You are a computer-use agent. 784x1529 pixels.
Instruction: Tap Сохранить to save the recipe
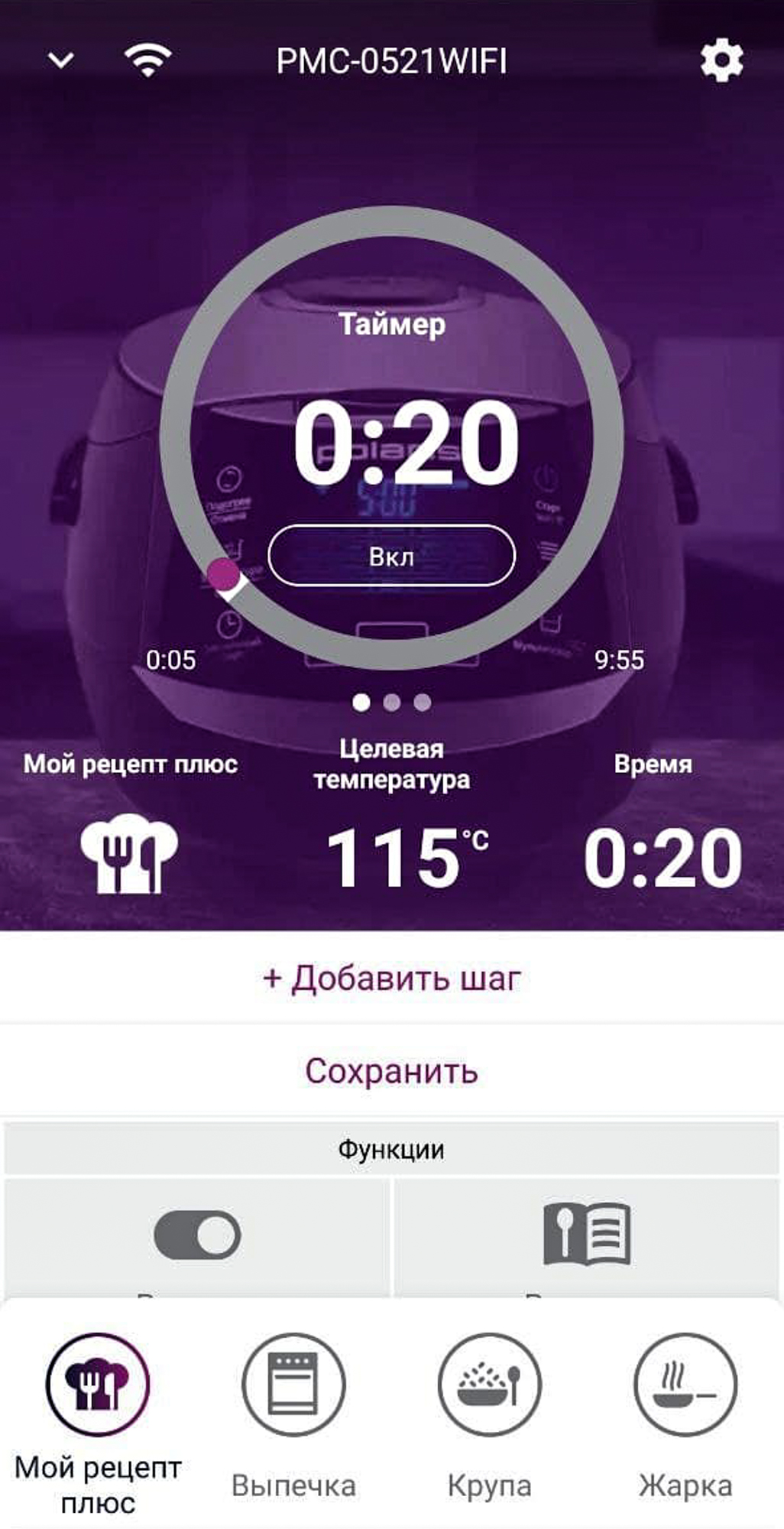click(391, 1071)
